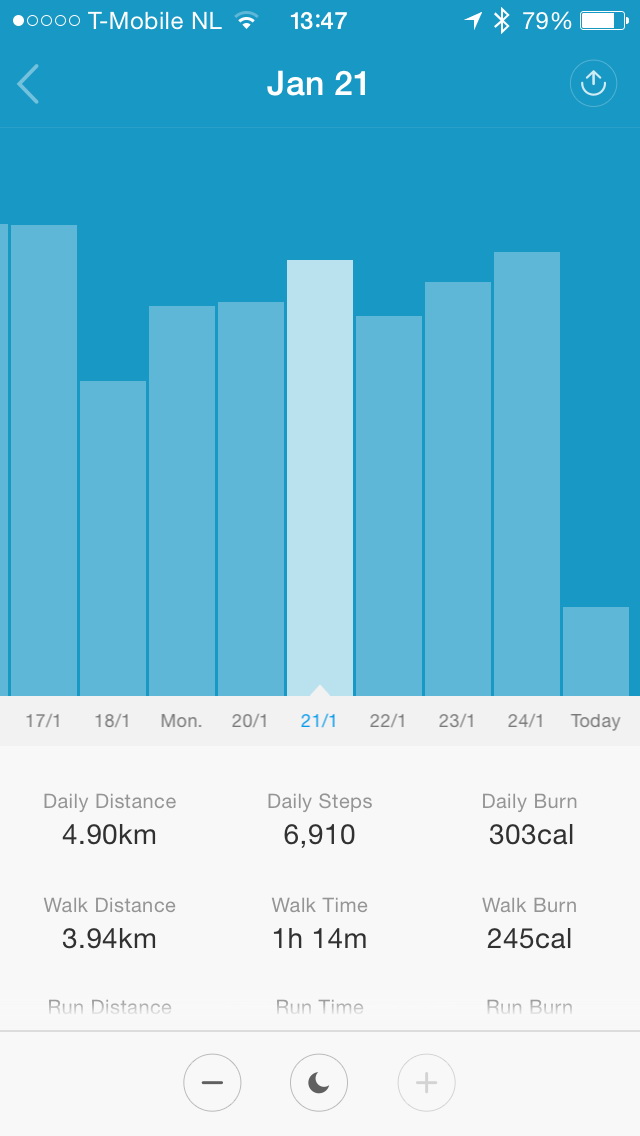Switch to sleep data with moon button
Image resolution: width=640 pixels, height=1136 pixels.
319,1082
